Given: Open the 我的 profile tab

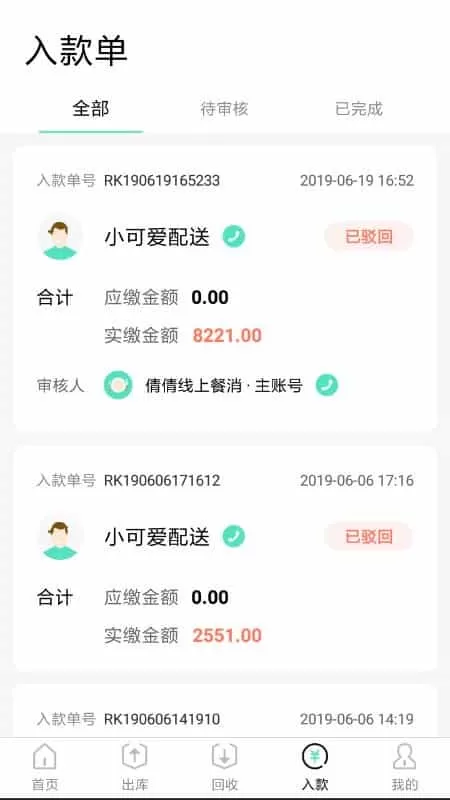Looking at the screenshot, I should point(405,767).
